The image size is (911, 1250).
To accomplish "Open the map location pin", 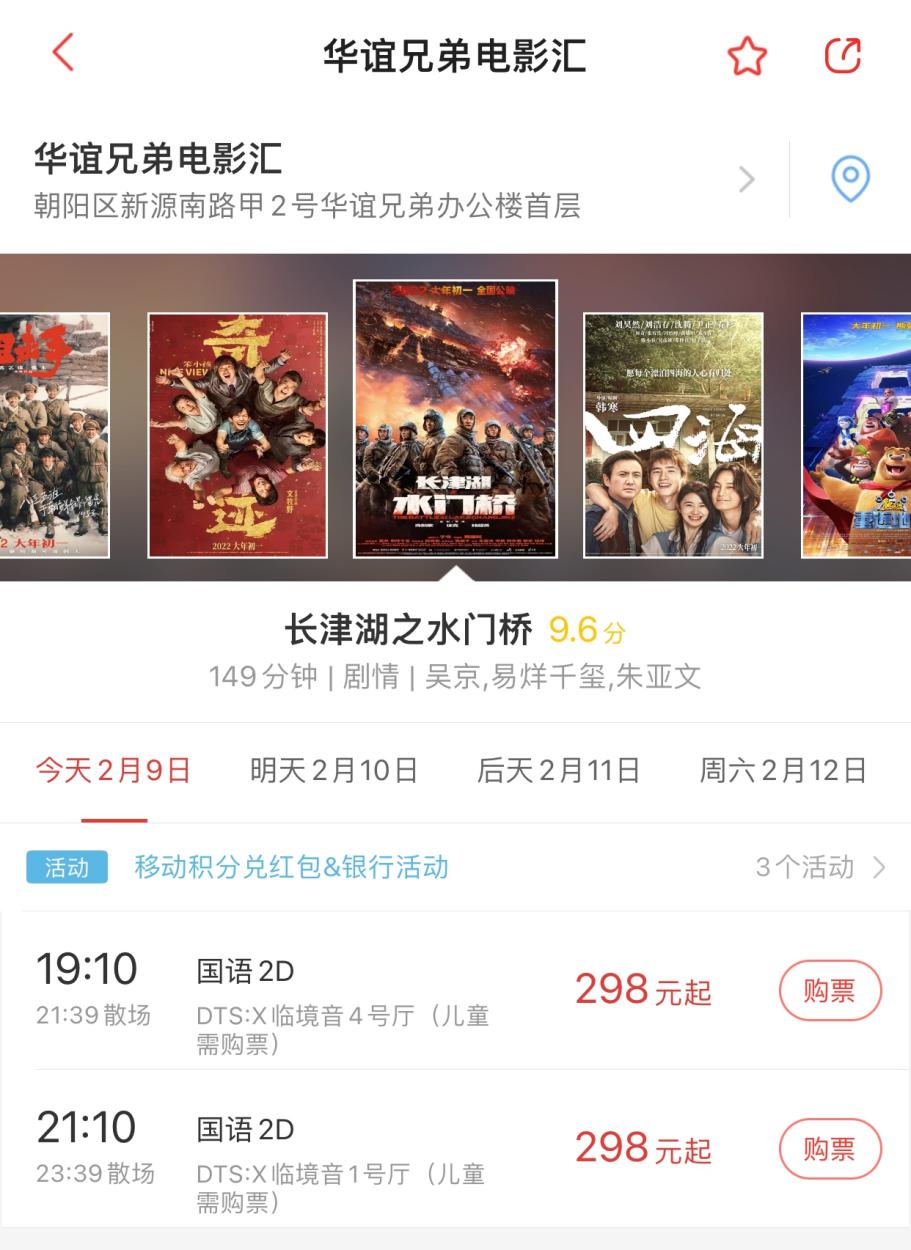I will tap(850, 180).
